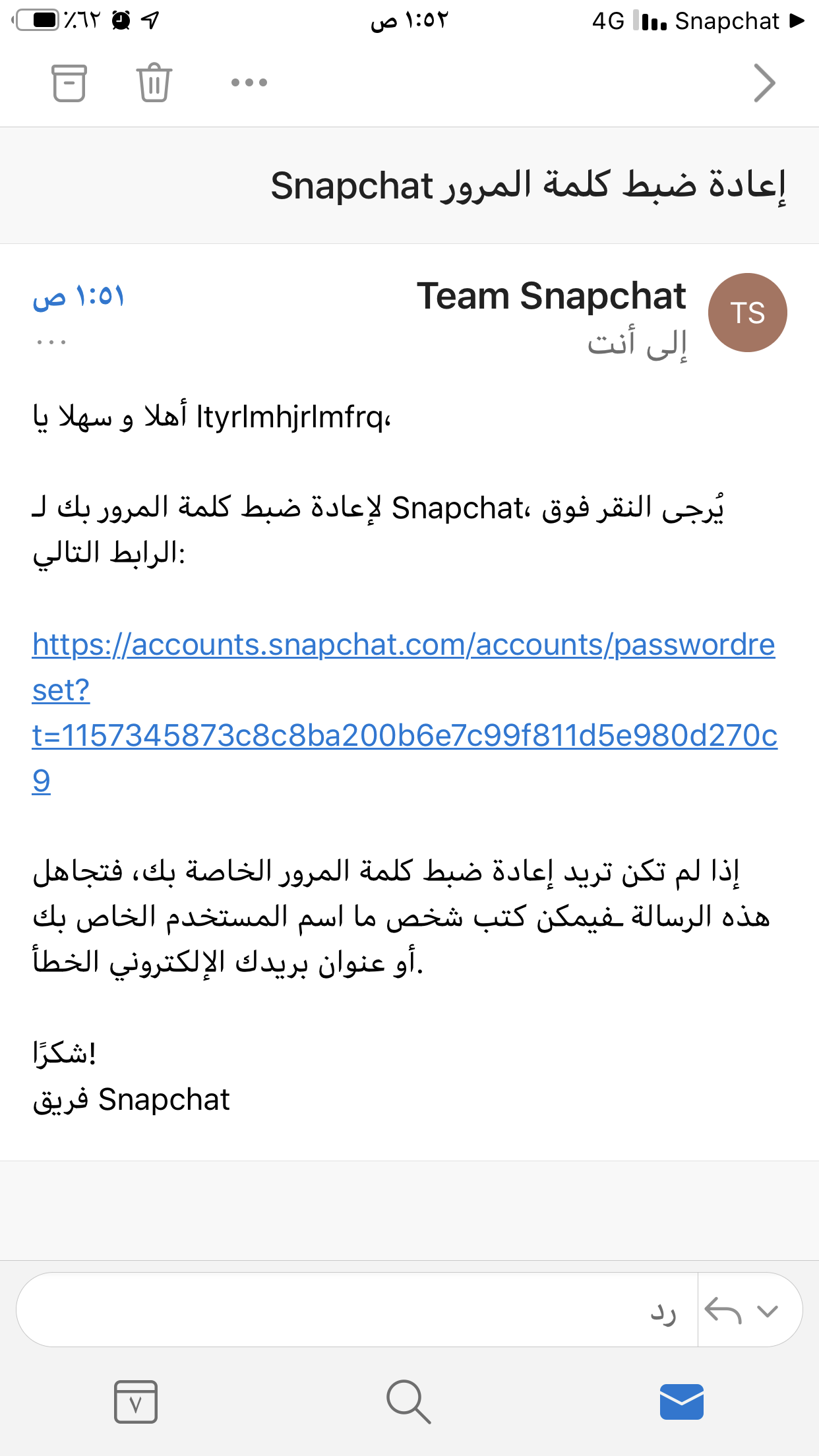Expand message details dots under the time

[x=51, y=342]
